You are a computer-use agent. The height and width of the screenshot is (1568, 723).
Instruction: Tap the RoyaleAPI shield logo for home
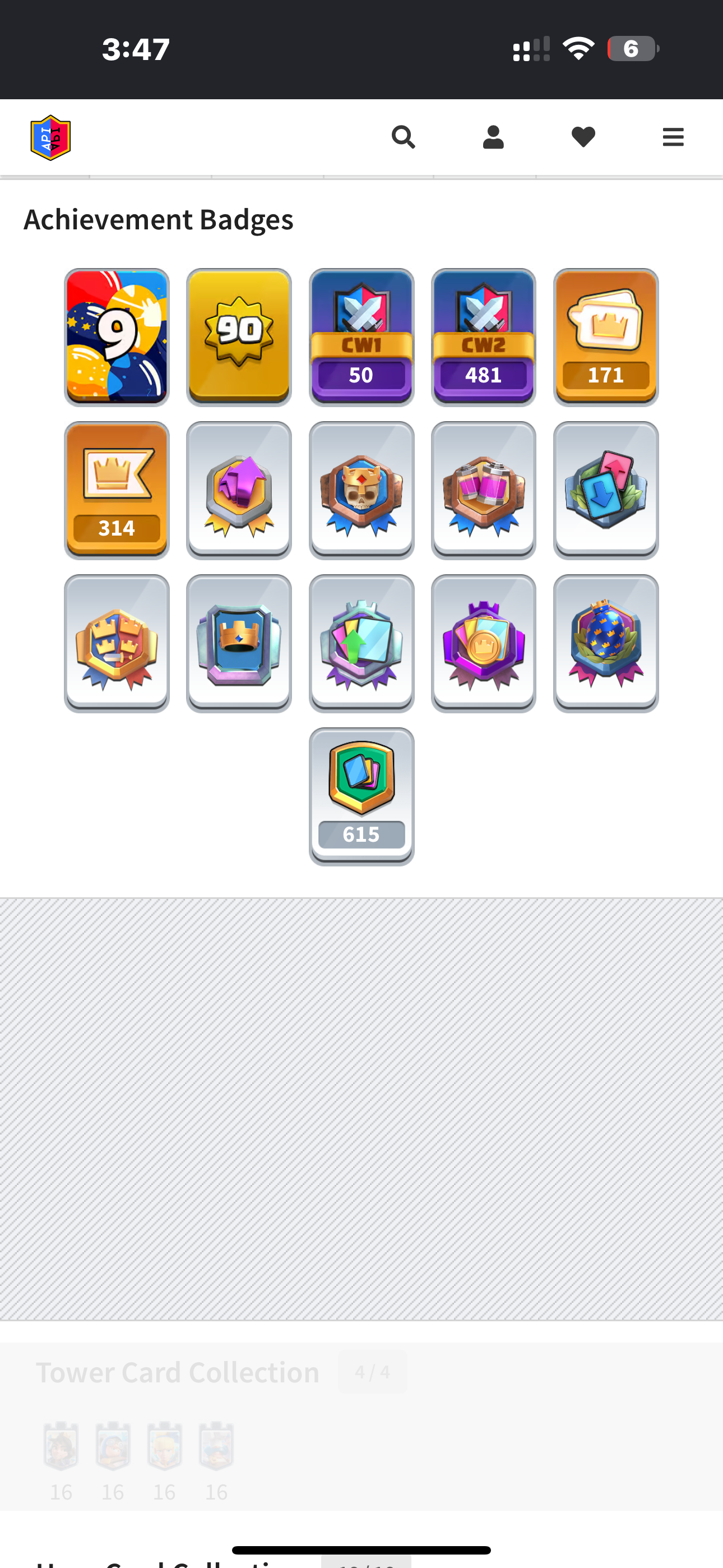pyautogui.click(x=50, y=137)
